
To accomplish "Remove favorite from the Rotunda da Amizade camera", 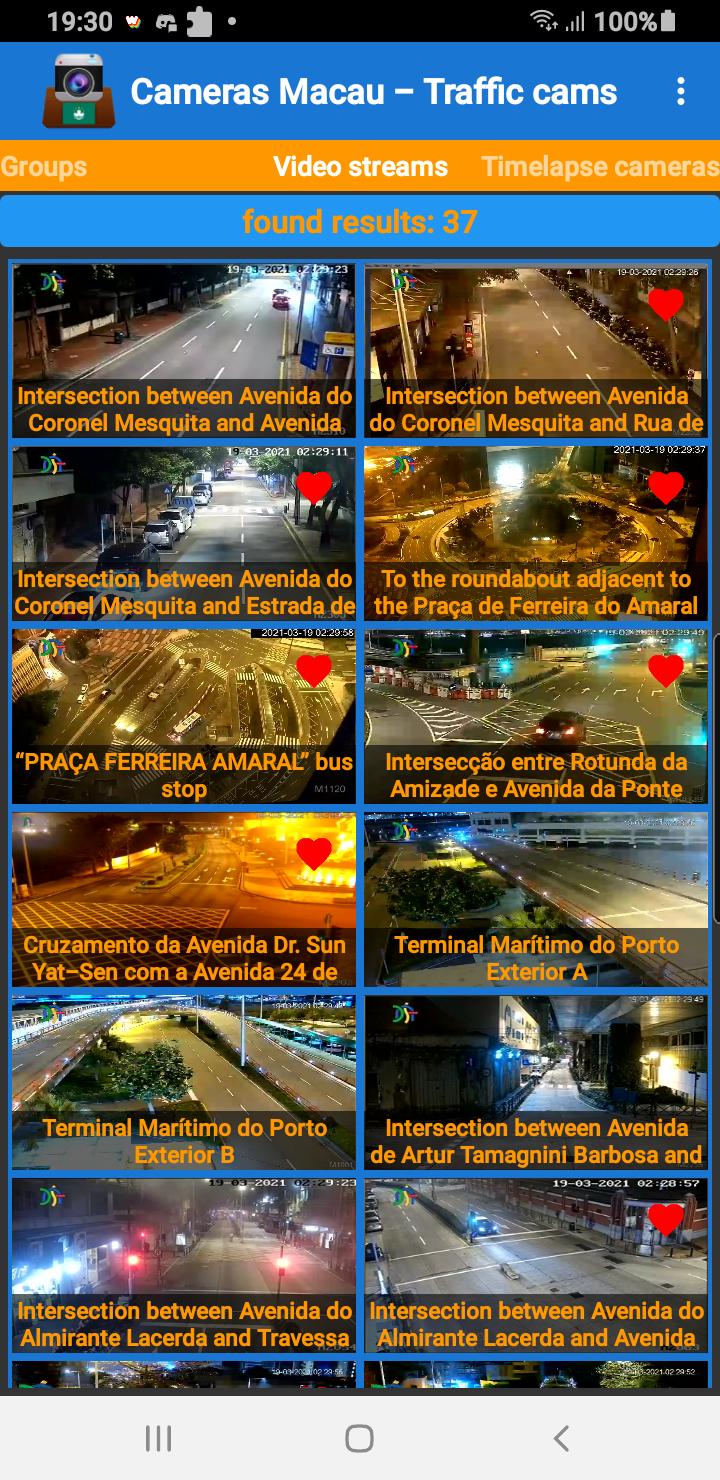I will (x=668, y=670).
